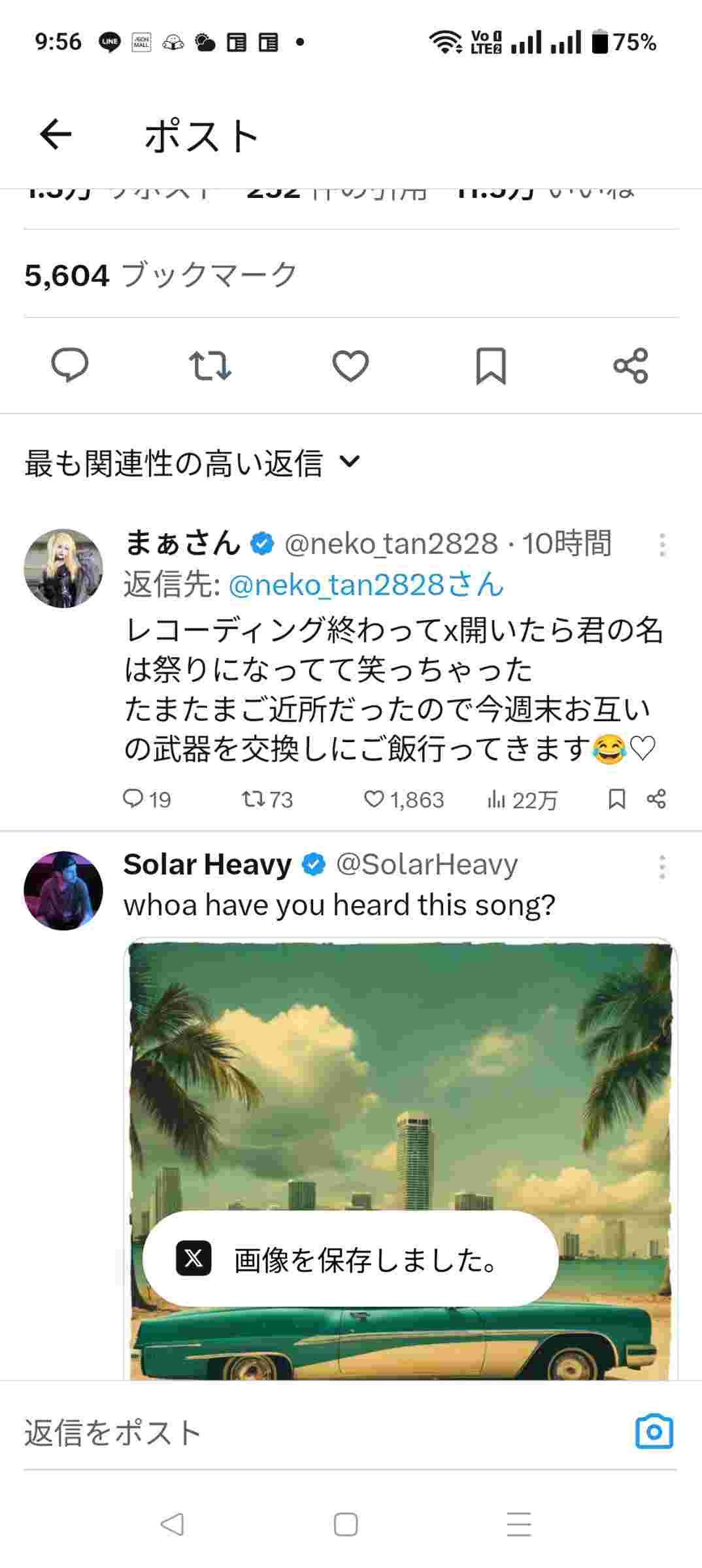Open more options on Solar Heavy's post

coord(662,867)
